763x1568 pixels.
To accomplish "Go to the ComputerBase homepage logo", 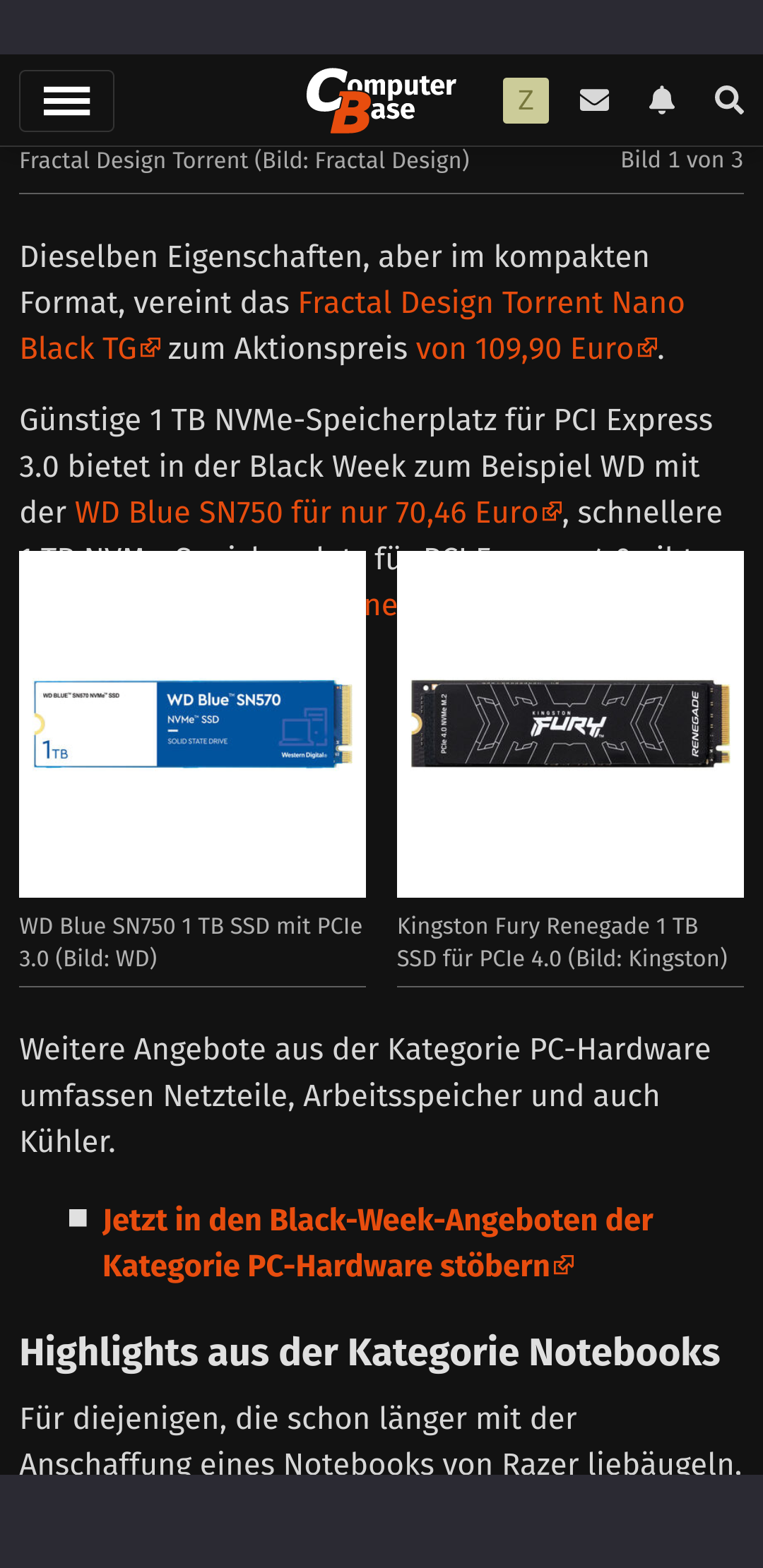I will pyautogui.click(x=381, y=100).
